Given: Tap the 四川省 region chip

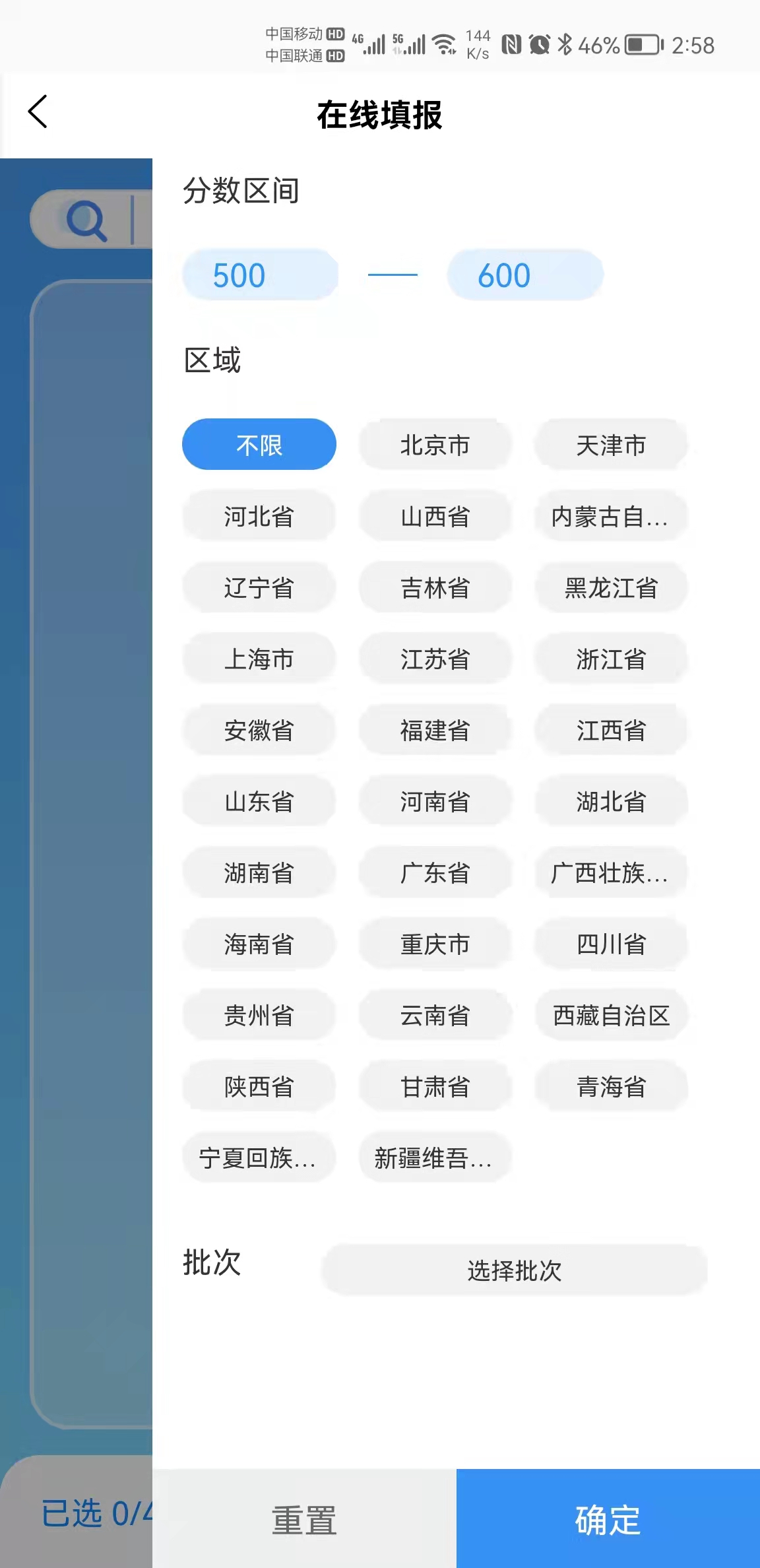Looking at the screenshot, I should (612, 944).
